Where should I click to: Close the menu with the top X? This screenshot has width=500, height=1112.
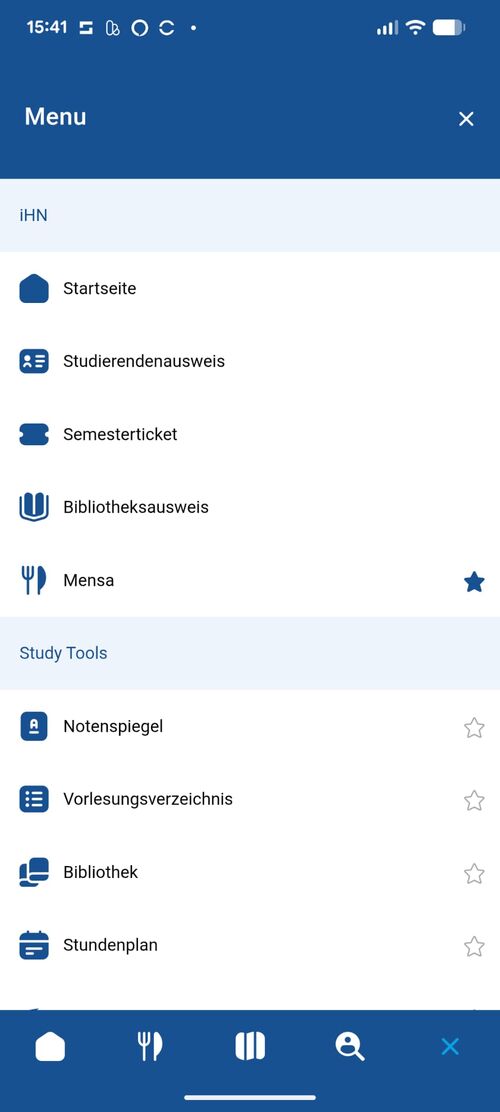[466, 119]
